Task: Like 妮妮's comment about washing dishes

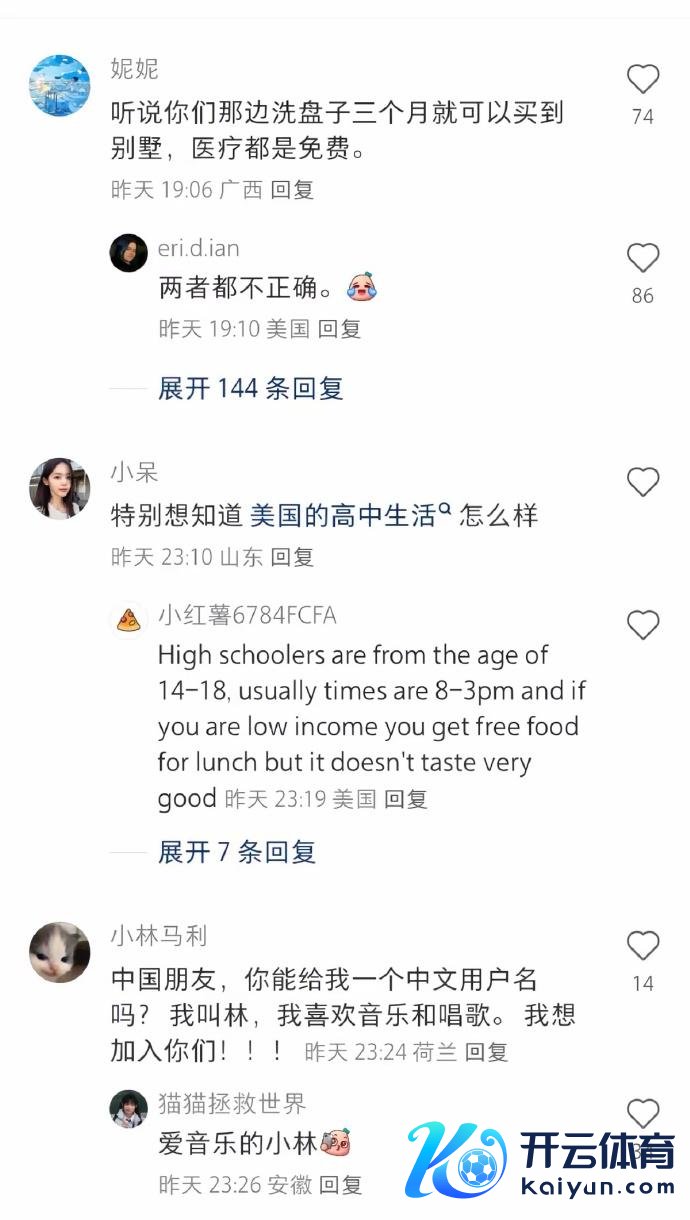Action: point(643,79)
